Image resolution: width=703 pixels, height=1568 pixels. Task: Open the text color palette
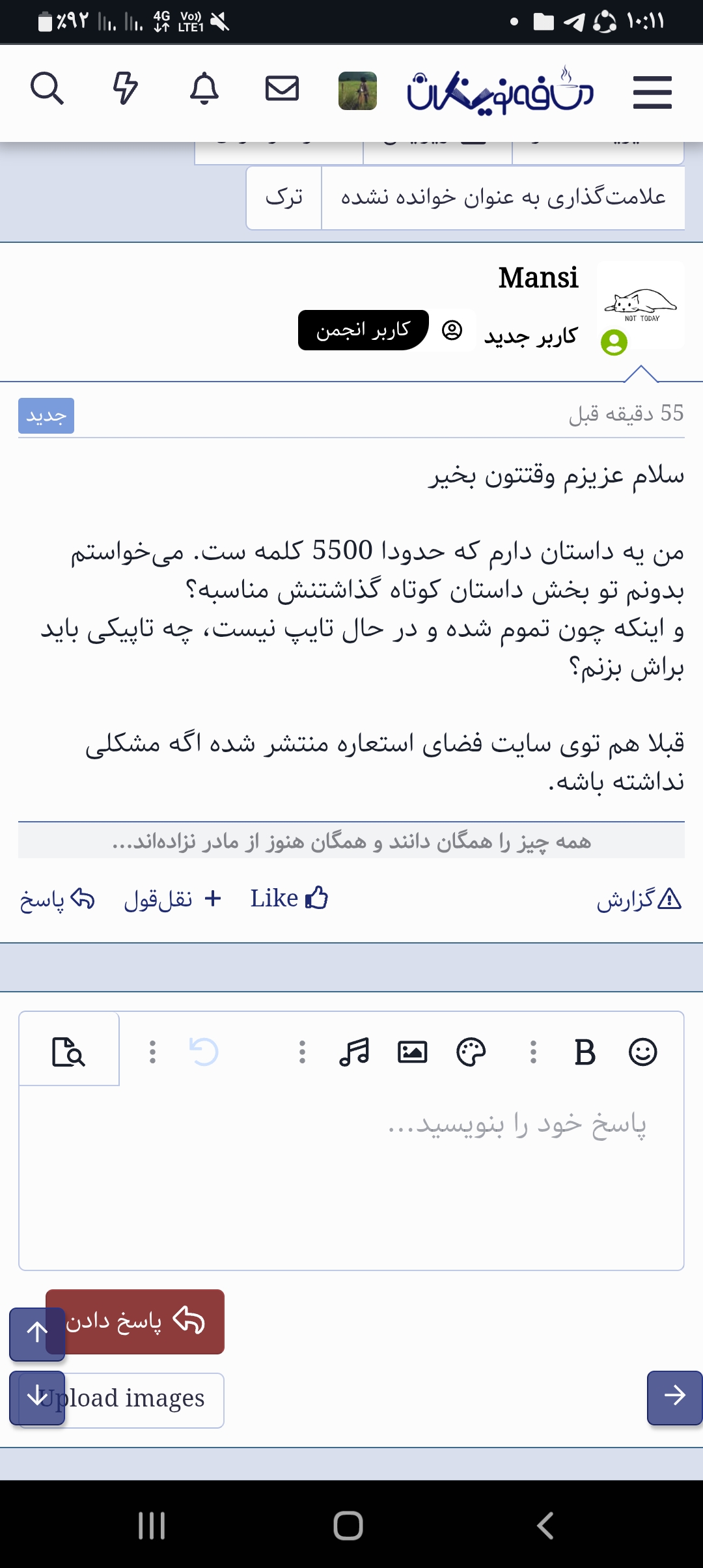pyautogui.click(x=471, y=1052)
